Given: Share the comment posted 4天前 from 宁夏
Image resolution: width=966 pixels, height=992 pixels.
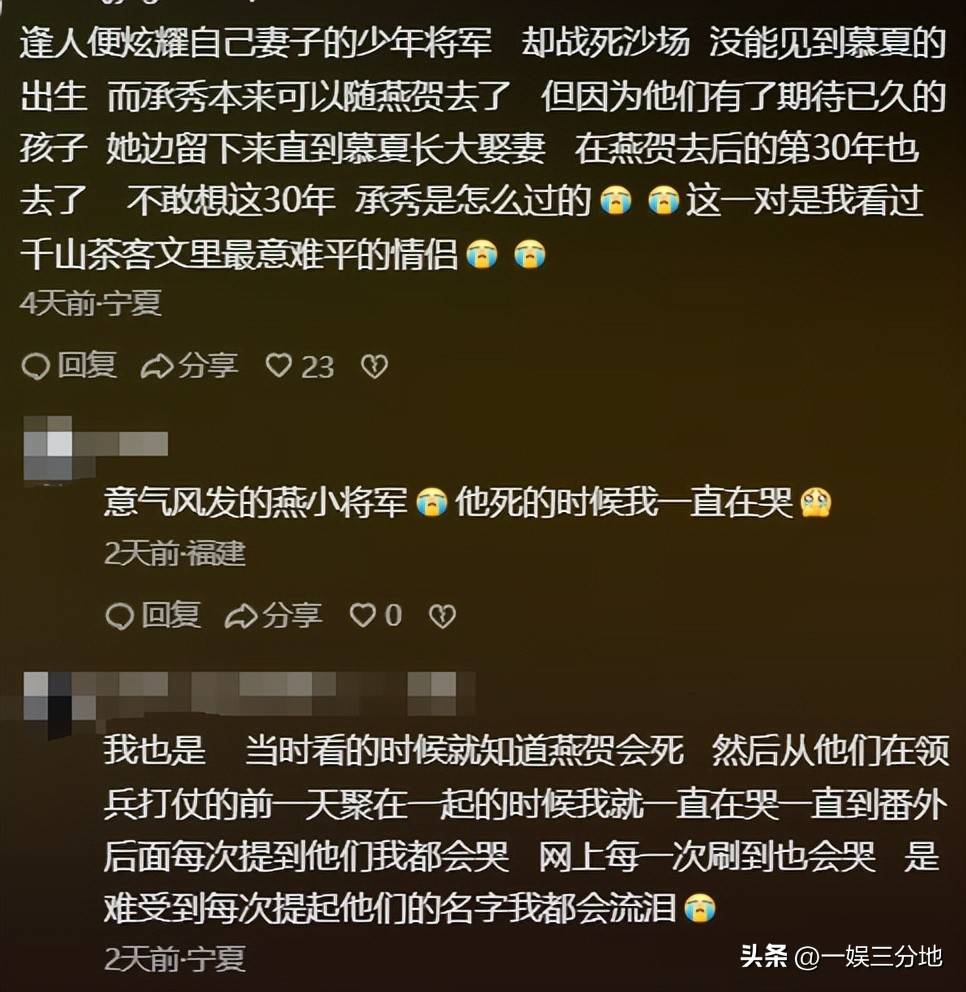Looking at the screenshot, I should click(189, 366).
